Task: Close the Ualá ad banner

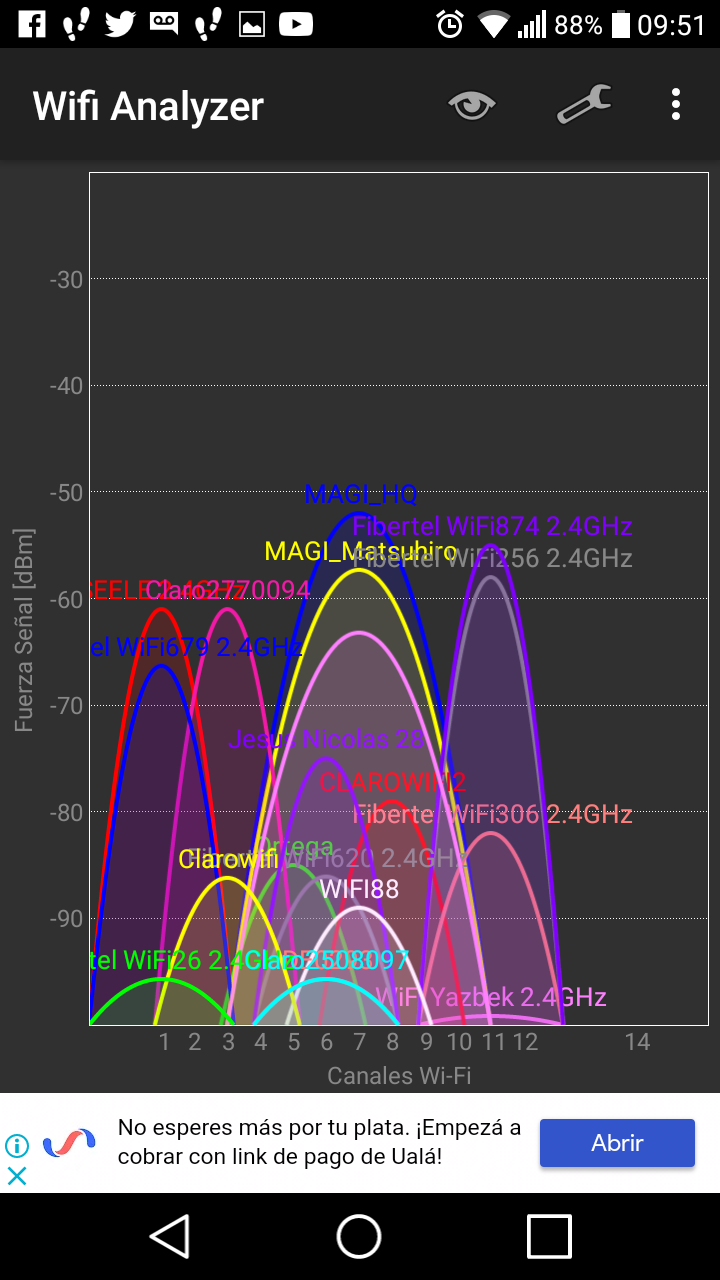Action: coord(17,1176)
